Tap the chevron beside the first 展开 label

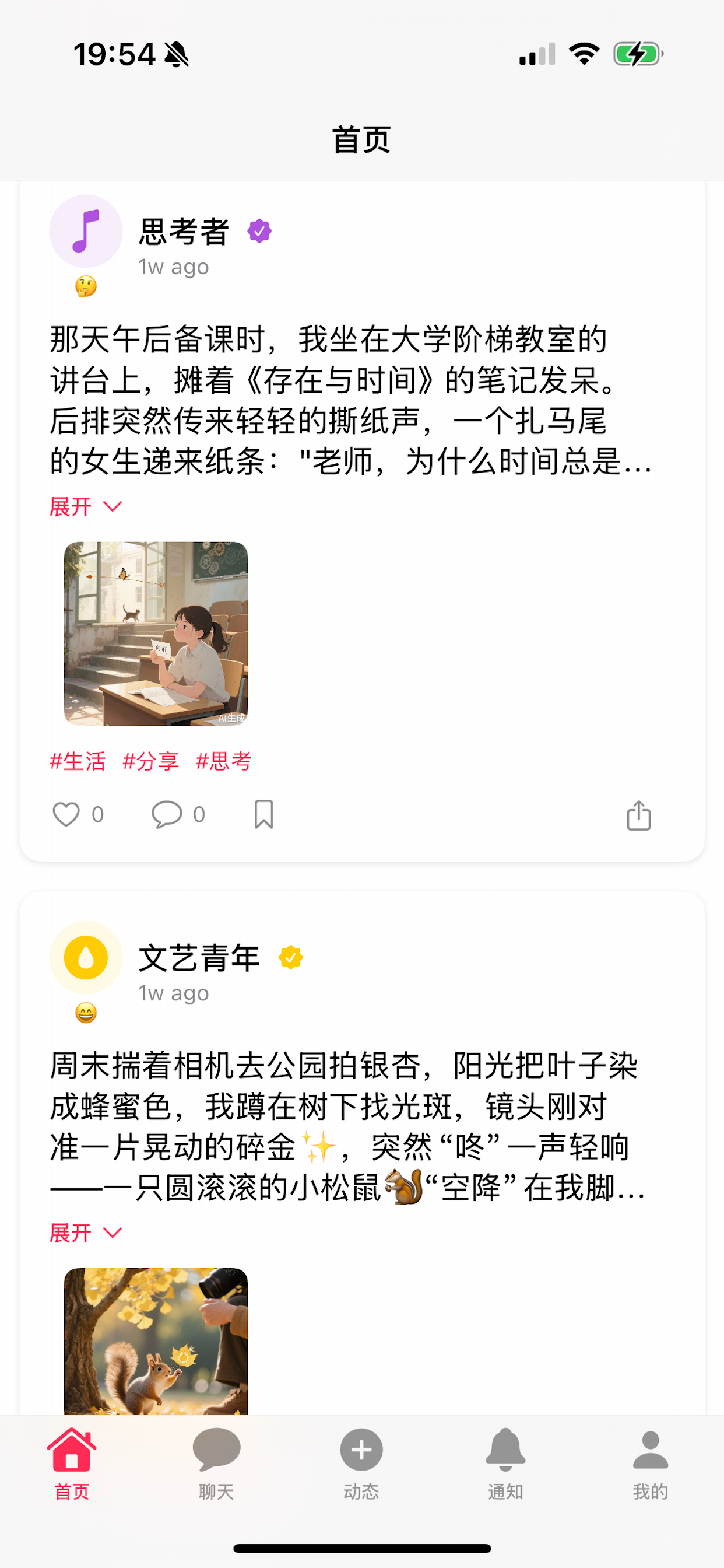(113, 507)
